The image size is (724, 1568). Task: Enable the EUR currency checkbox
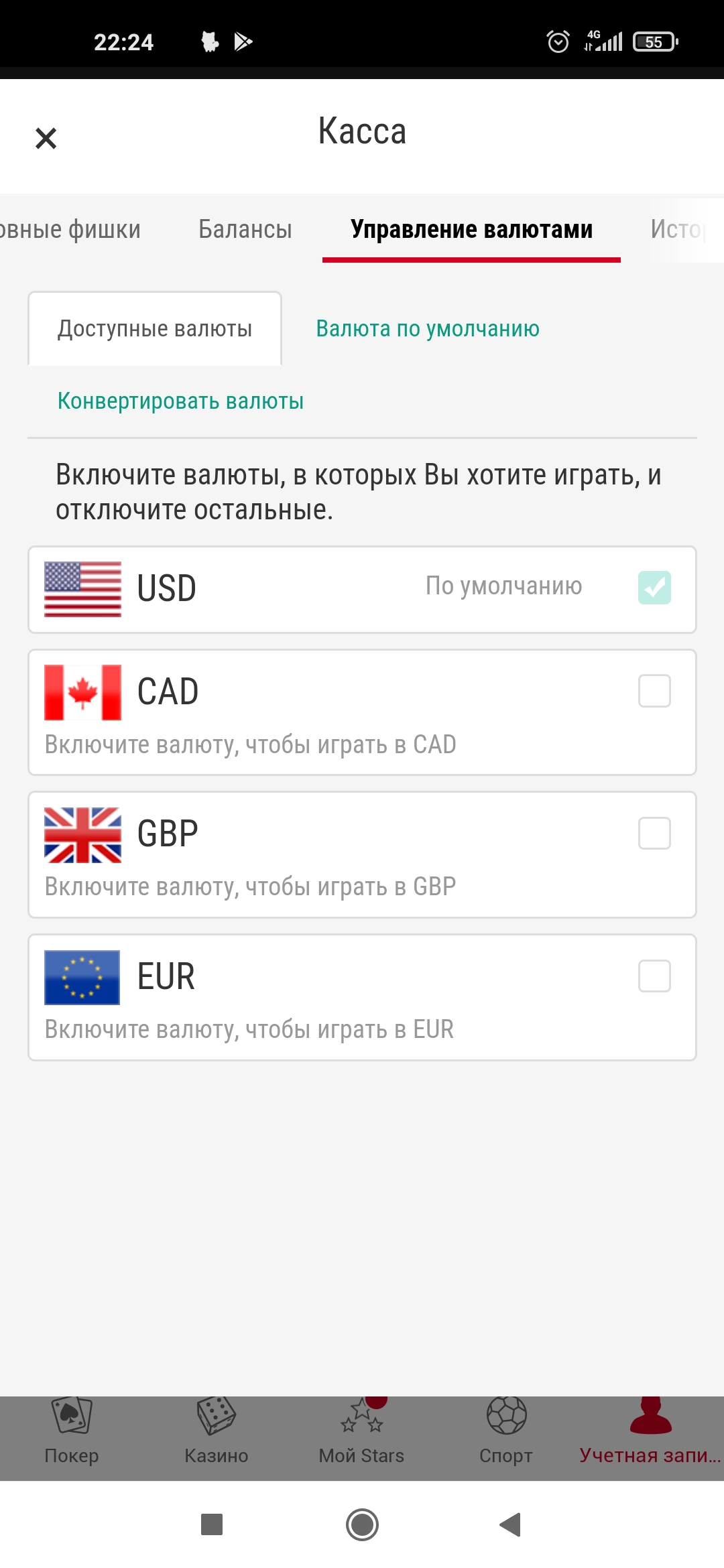click(654, 976)
